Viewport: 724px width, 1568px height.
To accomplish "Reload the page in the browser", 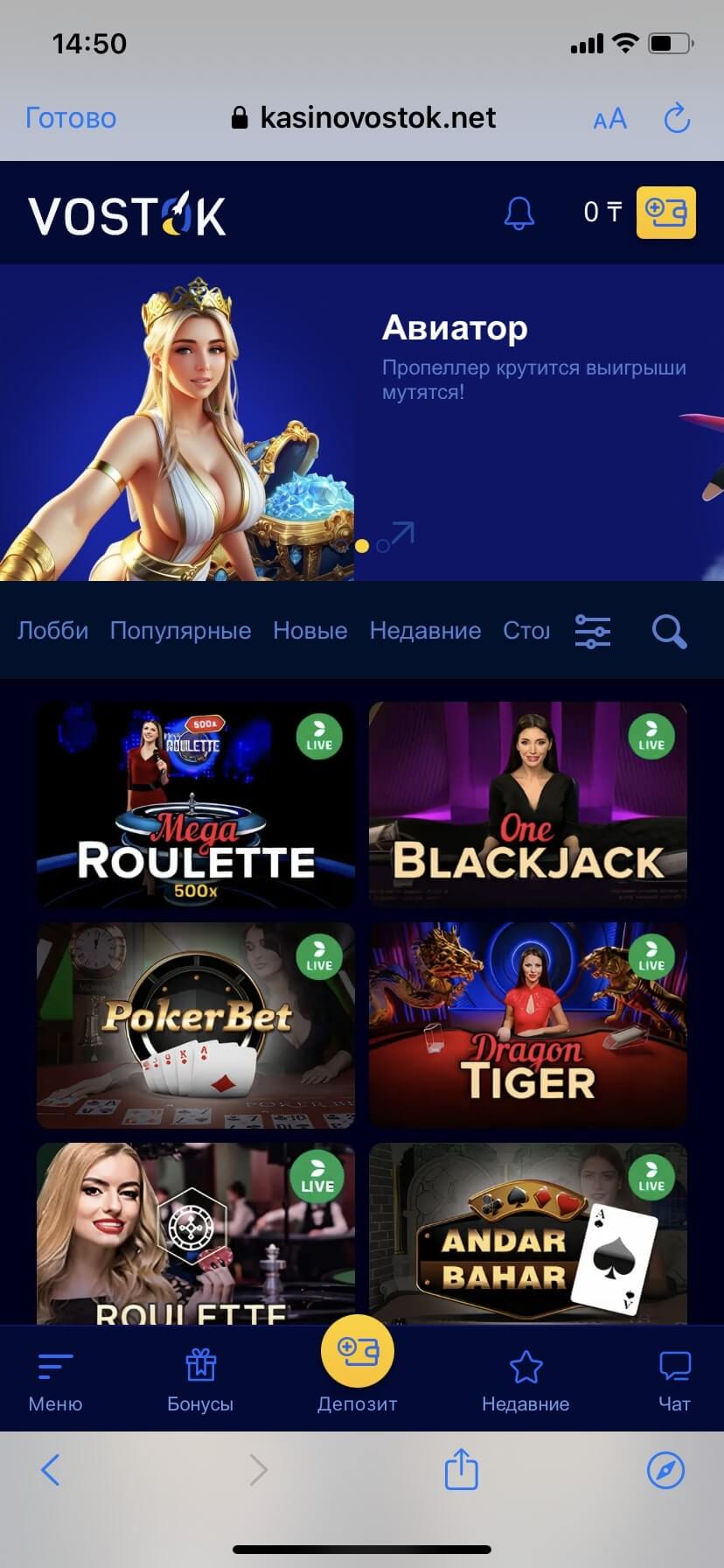I will click(x=677, y=118).
